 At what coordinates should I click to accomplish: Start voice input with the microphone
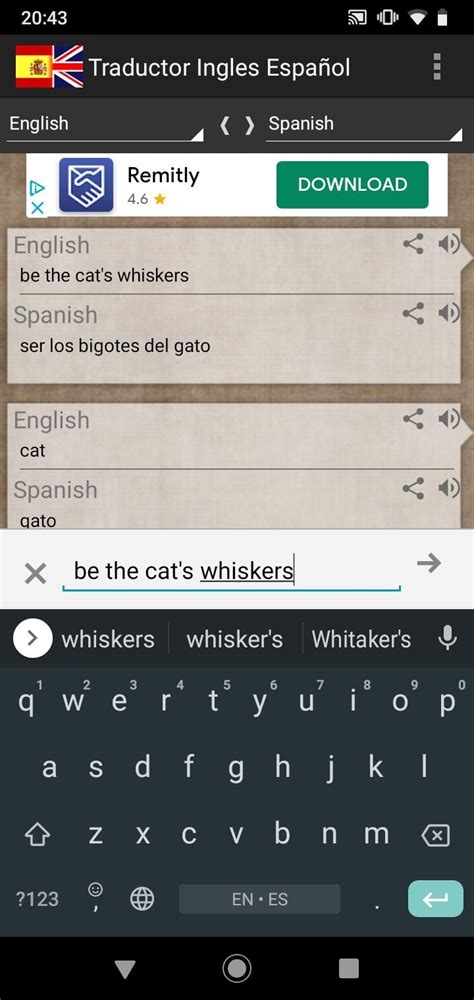[448, 638]
